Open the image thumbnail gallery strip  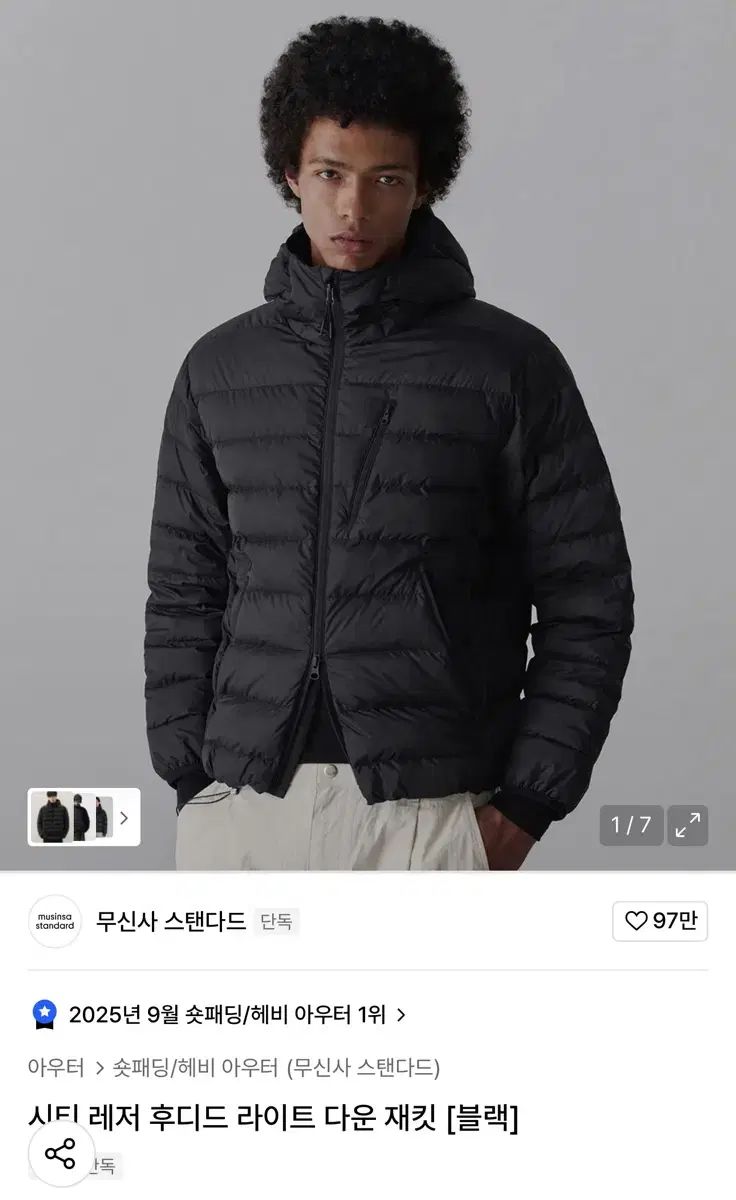pos(84,817)
